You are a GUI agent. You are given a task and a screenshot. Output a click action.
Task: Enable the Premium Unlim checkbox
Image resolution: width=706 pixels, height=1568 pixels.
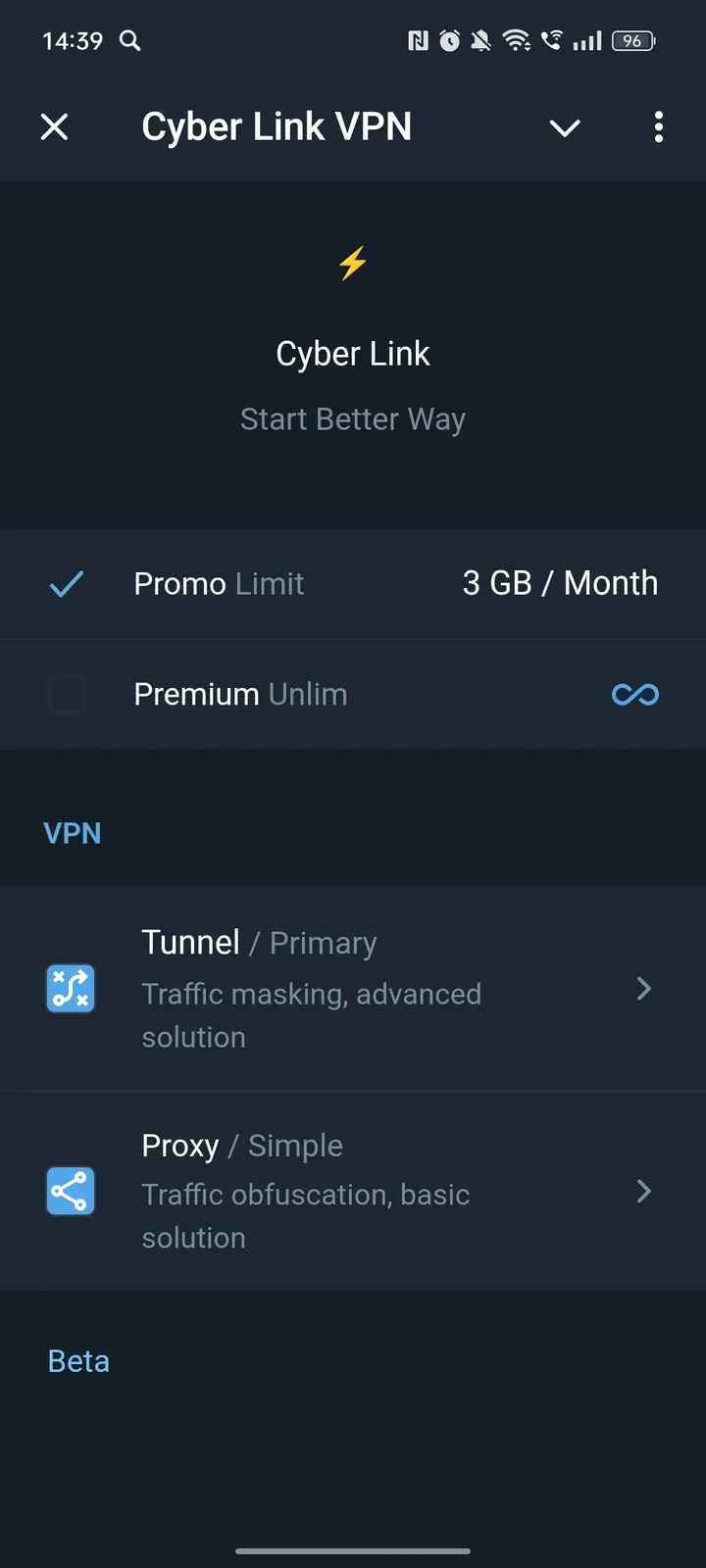pyautogui.click(x=66, y=694)
